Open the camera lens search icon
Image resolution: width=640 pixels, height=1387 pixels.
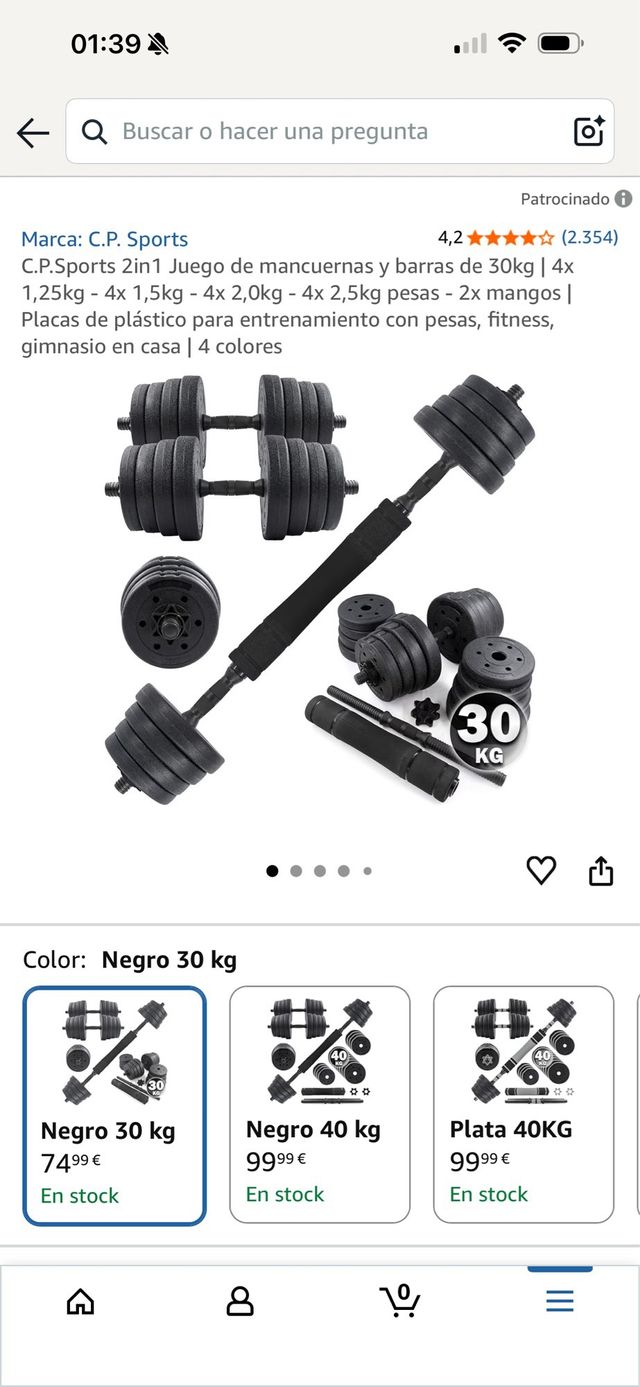click(x=588, y=131)
